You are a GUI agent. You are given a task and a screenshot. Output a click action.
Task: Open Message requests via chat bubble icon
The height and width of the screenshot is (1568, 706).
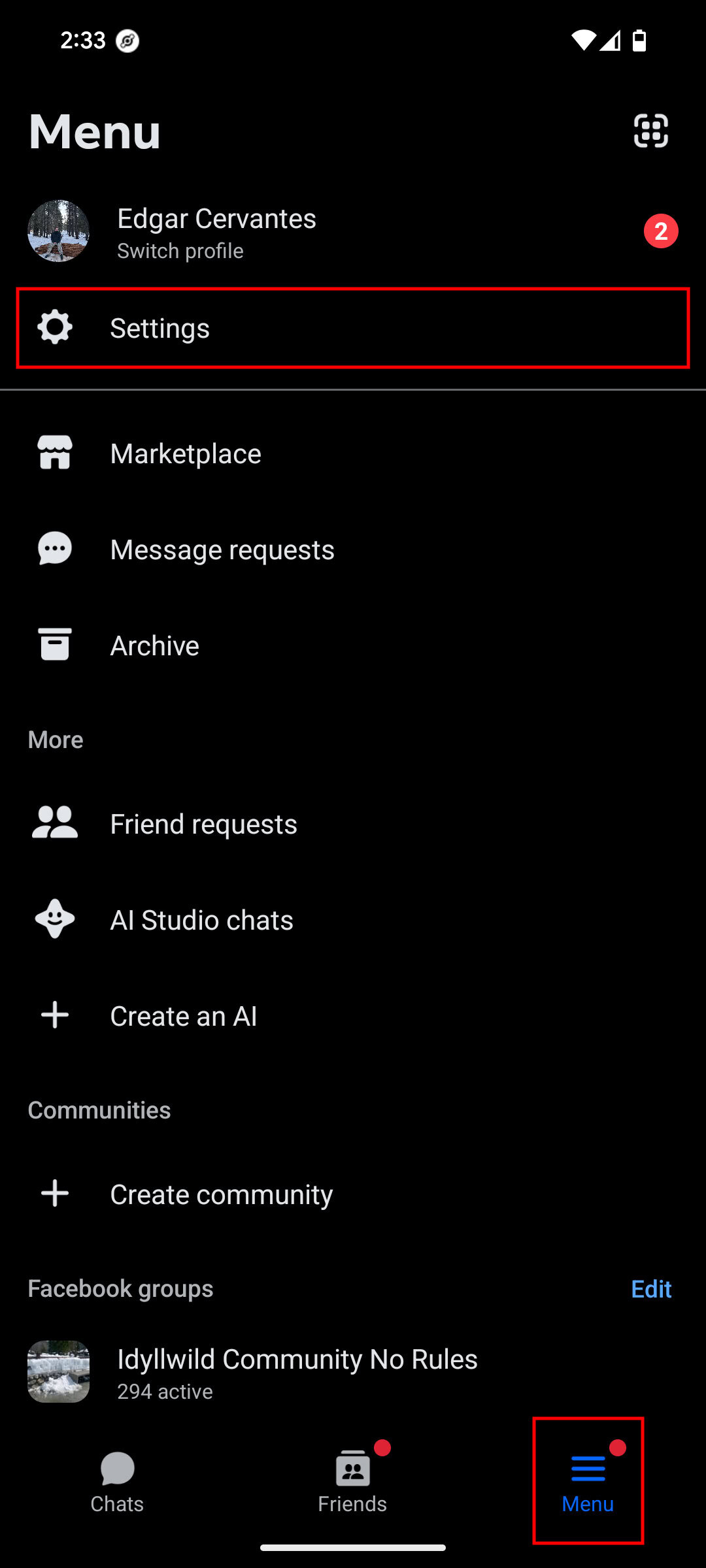point(54,549)
